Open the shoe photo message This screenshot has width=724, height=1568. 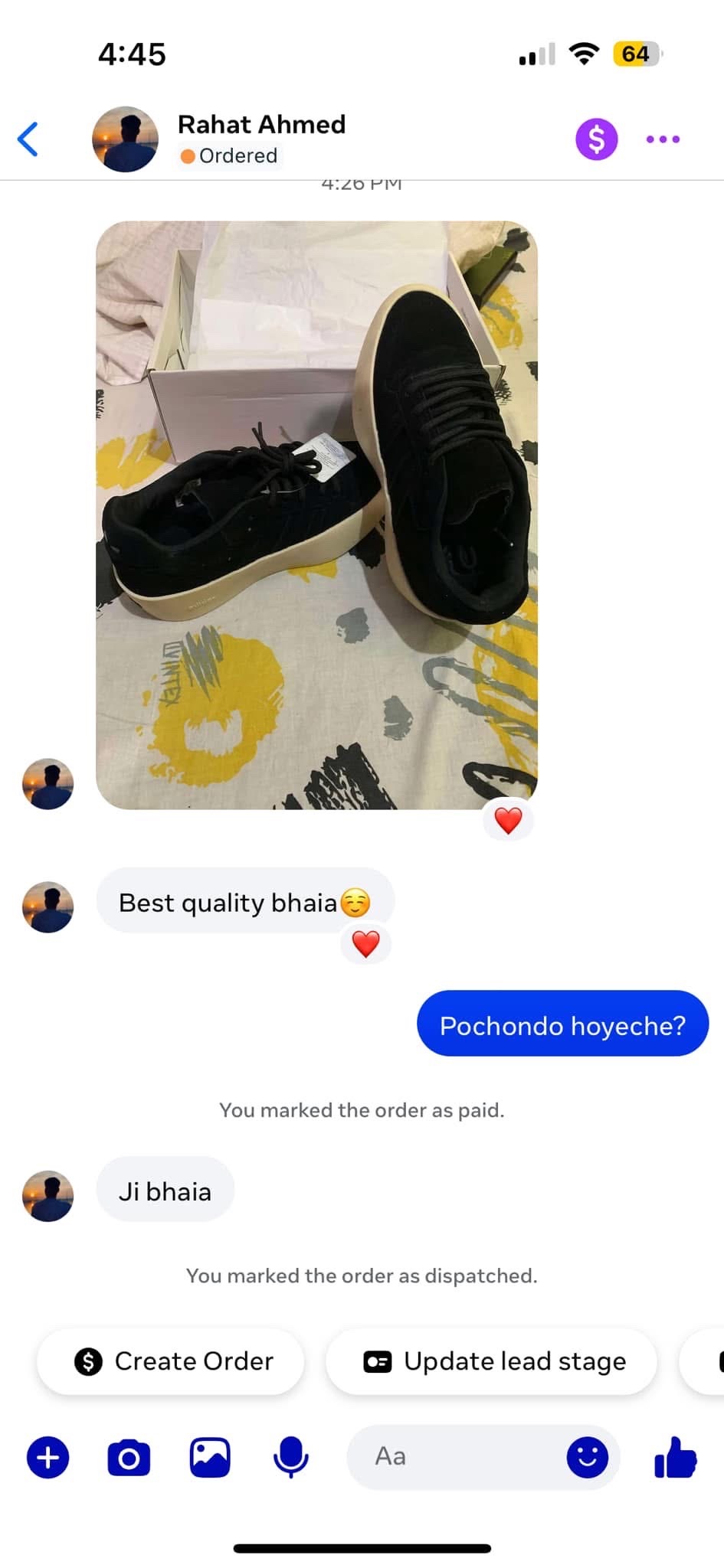point(316,514)
